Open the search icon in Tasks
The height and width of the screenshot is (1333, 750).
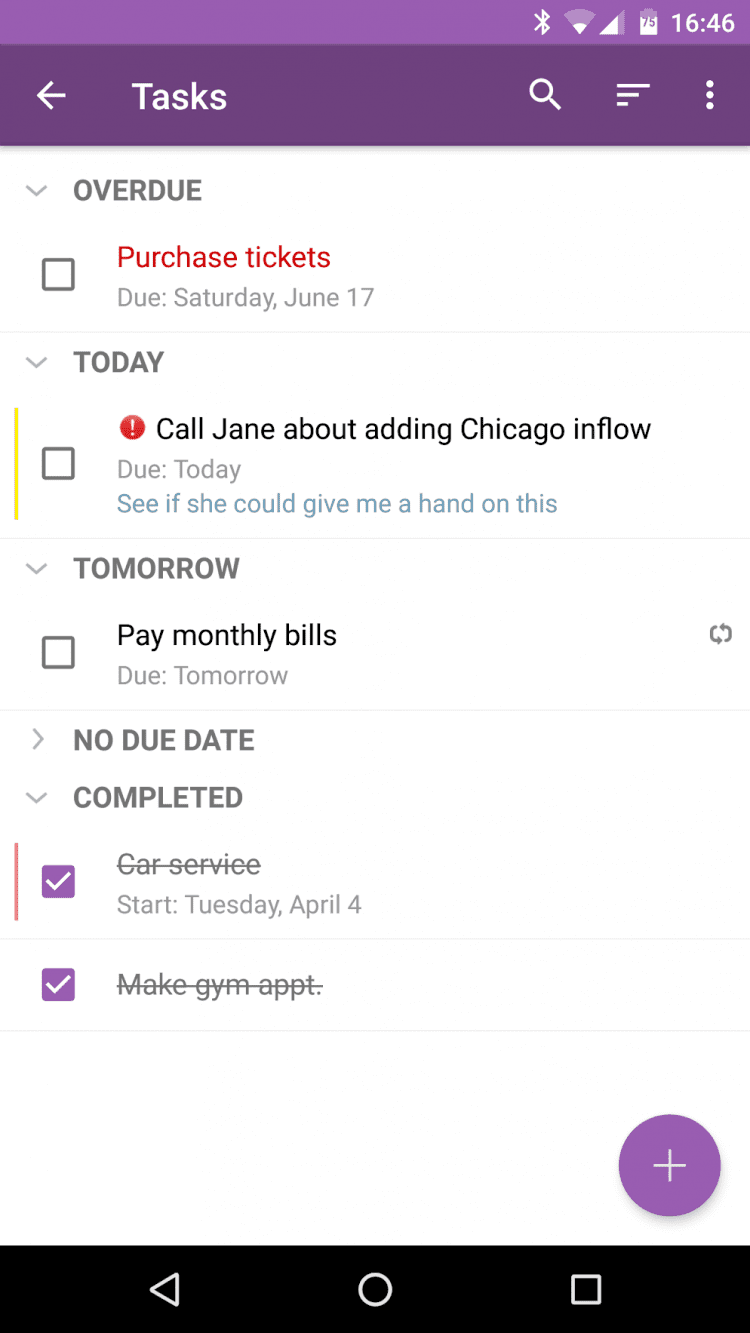point(545,96)
